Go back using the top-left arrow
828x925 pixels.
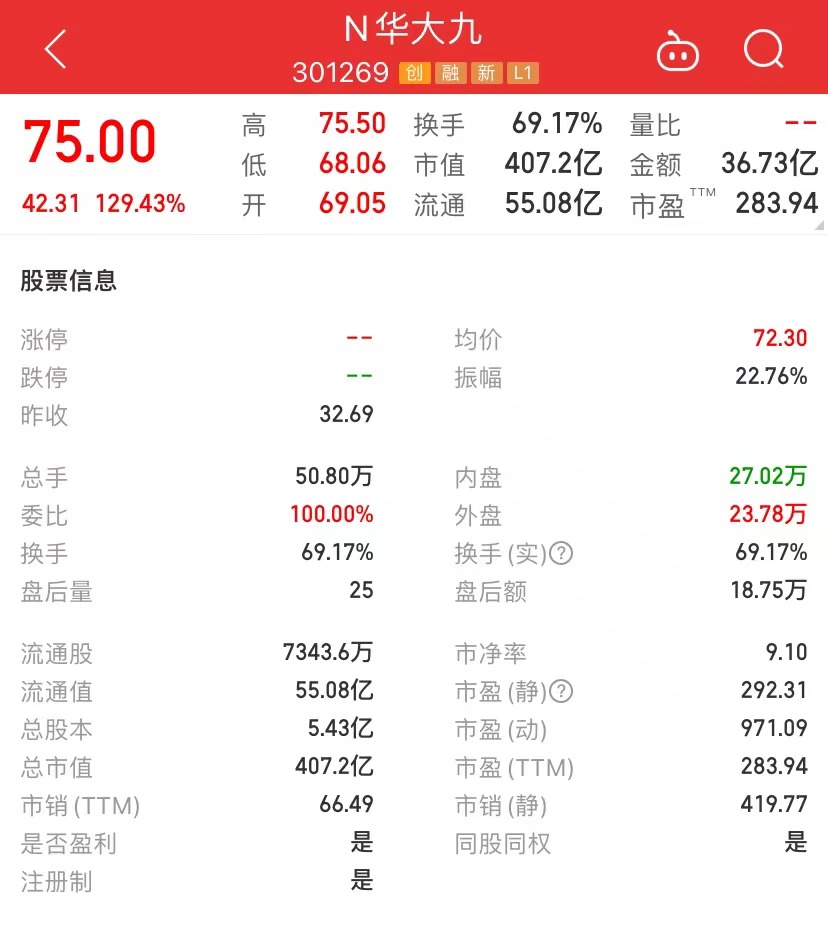tap(55, 49)
